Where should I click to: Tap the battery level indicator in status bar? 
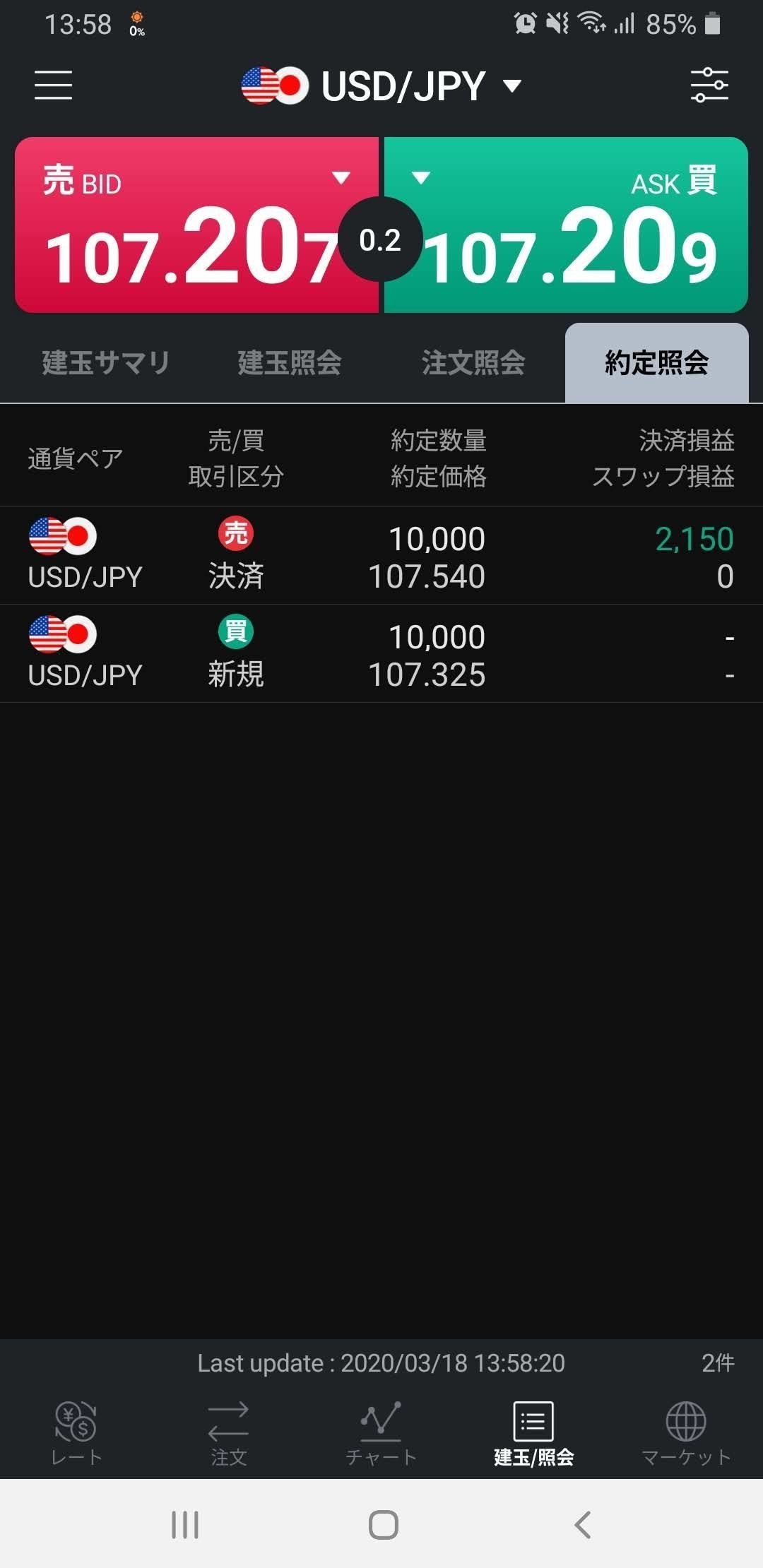(709, 23)
